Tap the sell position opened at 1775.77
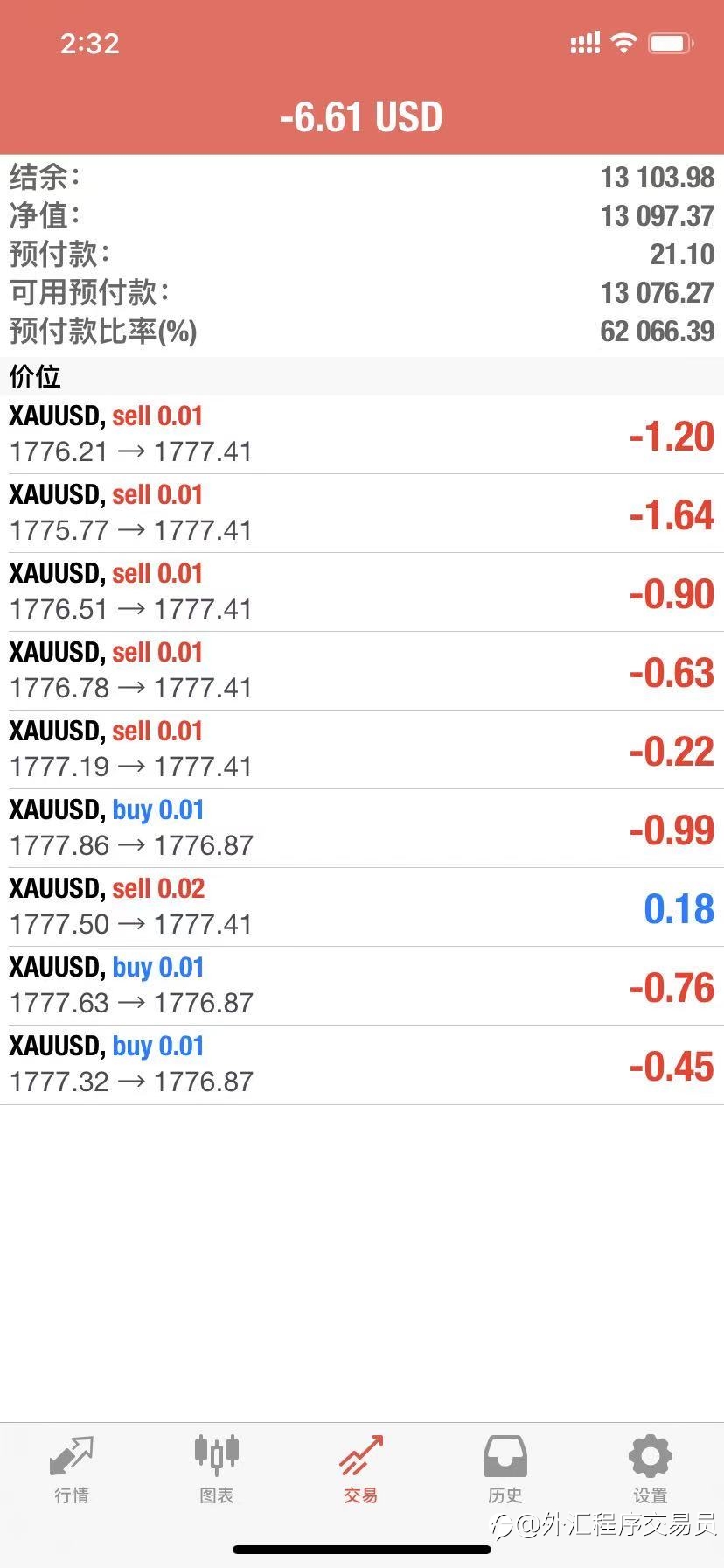The height and width of the screenshot is (1568, 724). (x=362, y=514)
